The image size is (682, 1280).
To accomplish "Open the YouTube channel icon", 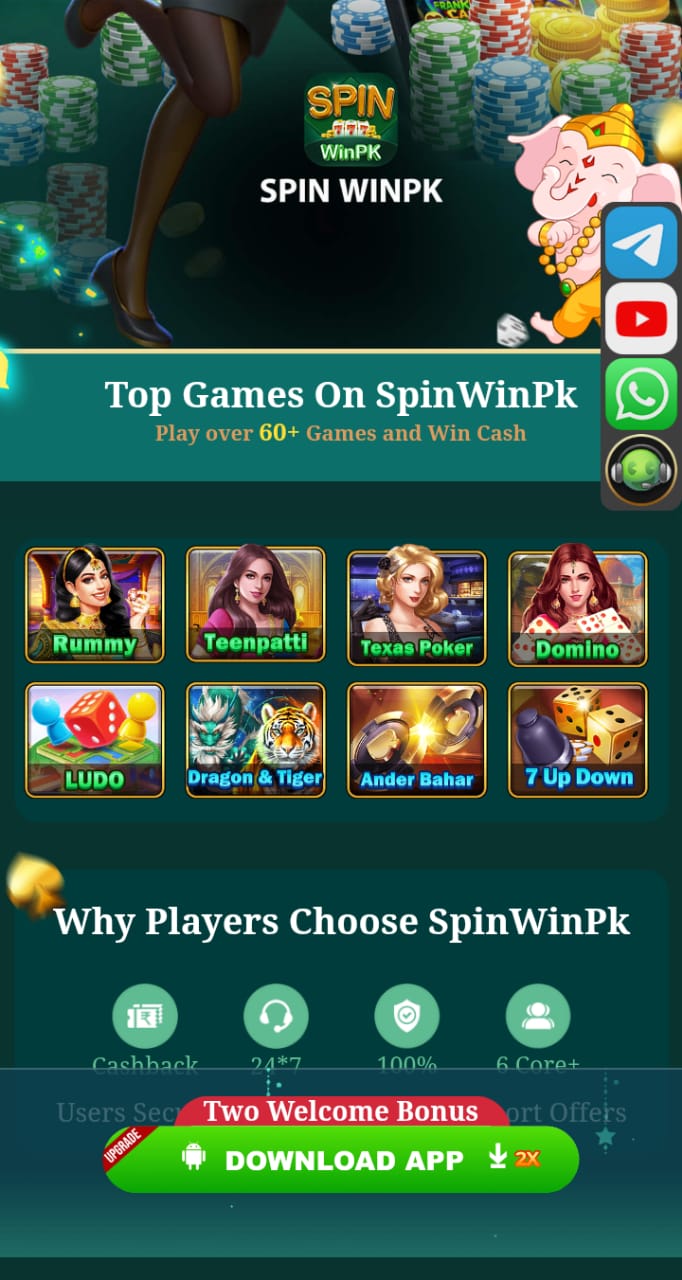I will 641,319.
